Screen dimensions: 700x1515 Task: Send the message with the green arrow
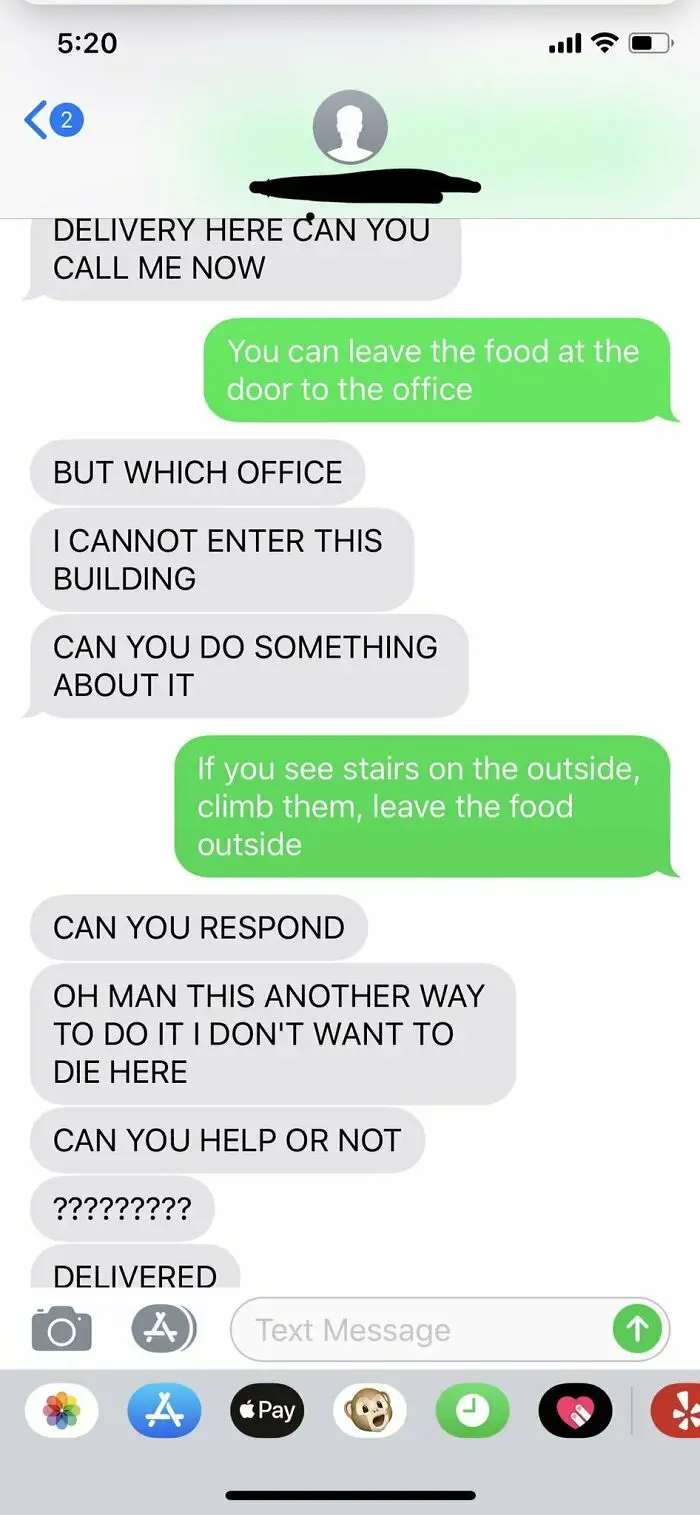(x=637, y=1330)
